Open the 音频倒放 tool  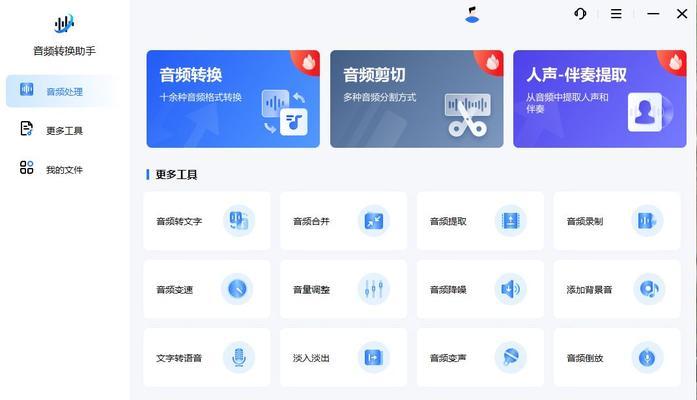(x=616, y=357)
